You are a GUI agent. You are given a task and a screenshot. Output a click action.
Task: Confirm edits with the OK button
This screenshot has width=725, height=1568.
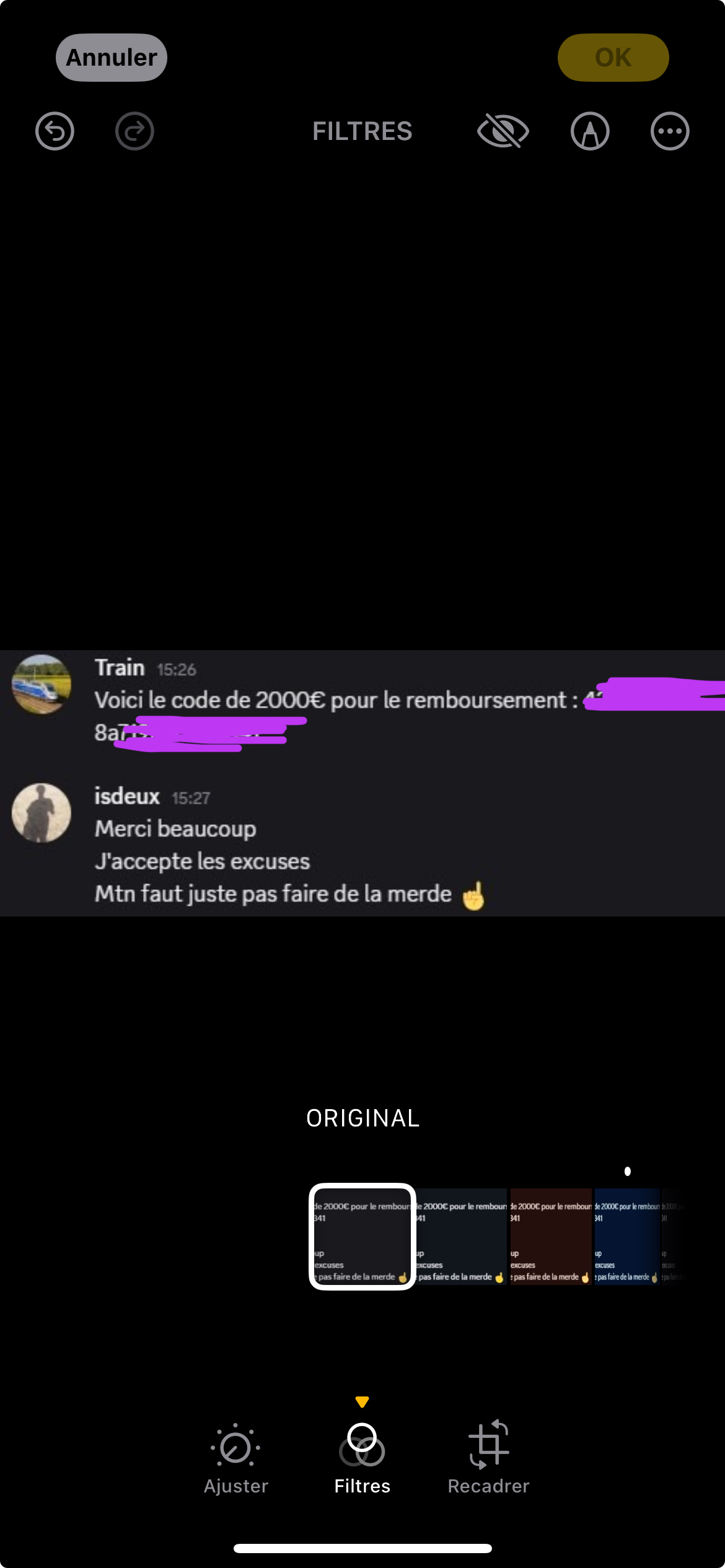[613, 58]
